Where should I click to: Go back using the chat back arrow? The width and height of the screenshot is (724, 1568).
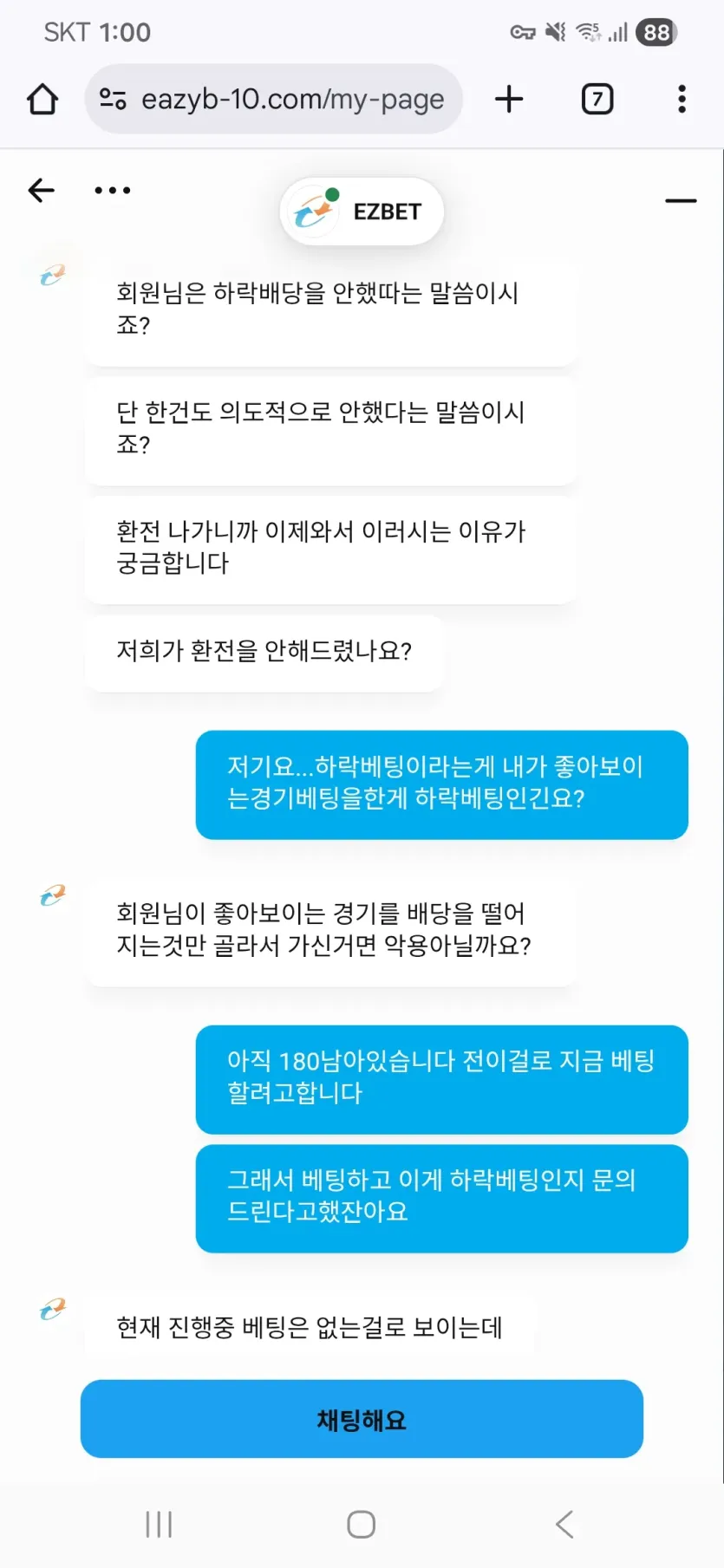[41, 190]
